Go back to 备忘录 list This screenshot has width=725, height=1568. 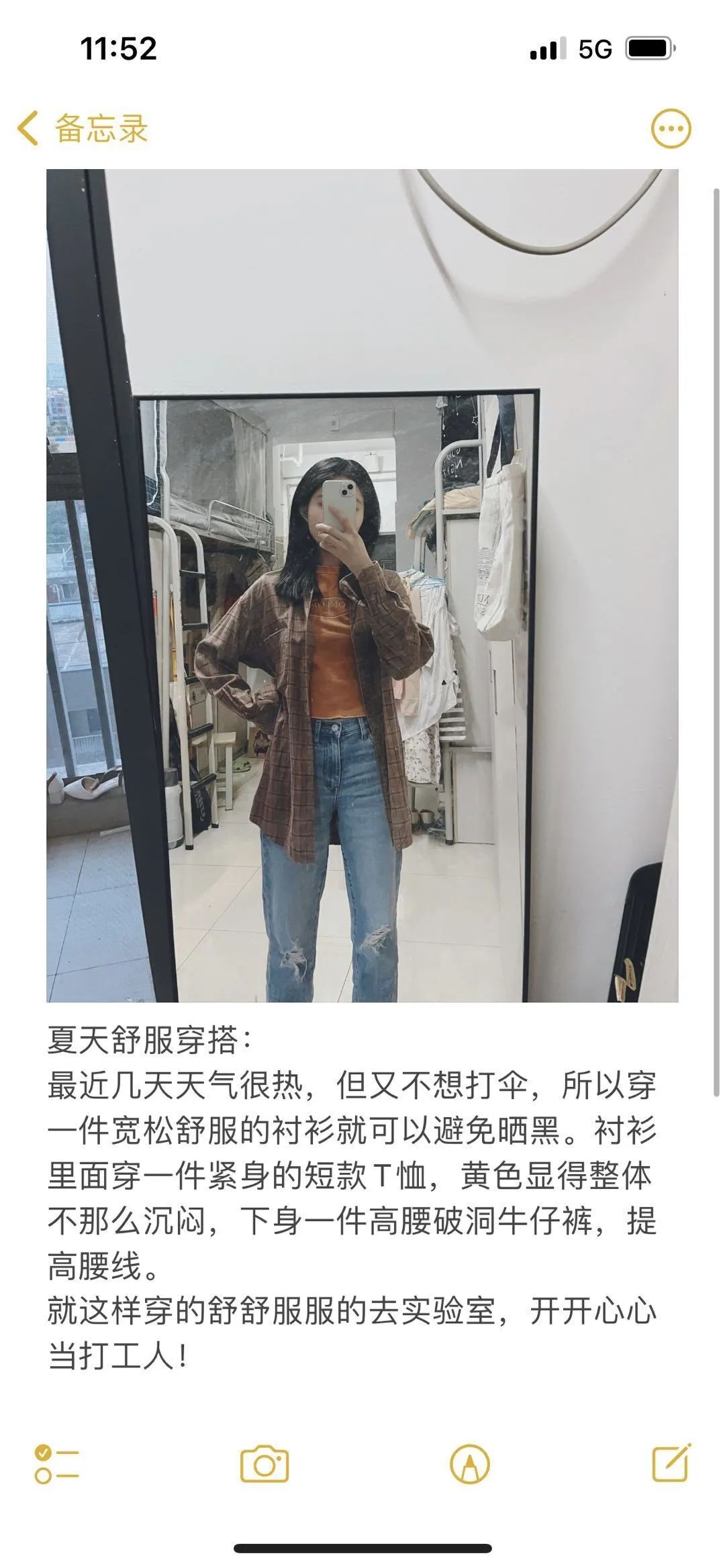(x=82, y=128)
